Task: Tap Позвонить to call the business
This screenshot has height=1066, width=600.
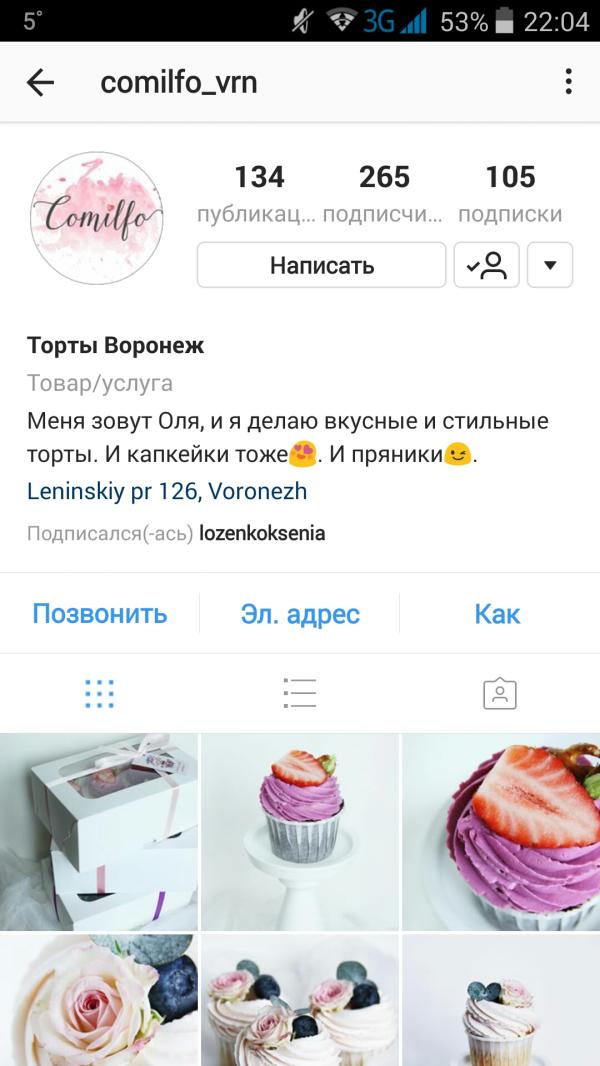Action: coord(100,613)
